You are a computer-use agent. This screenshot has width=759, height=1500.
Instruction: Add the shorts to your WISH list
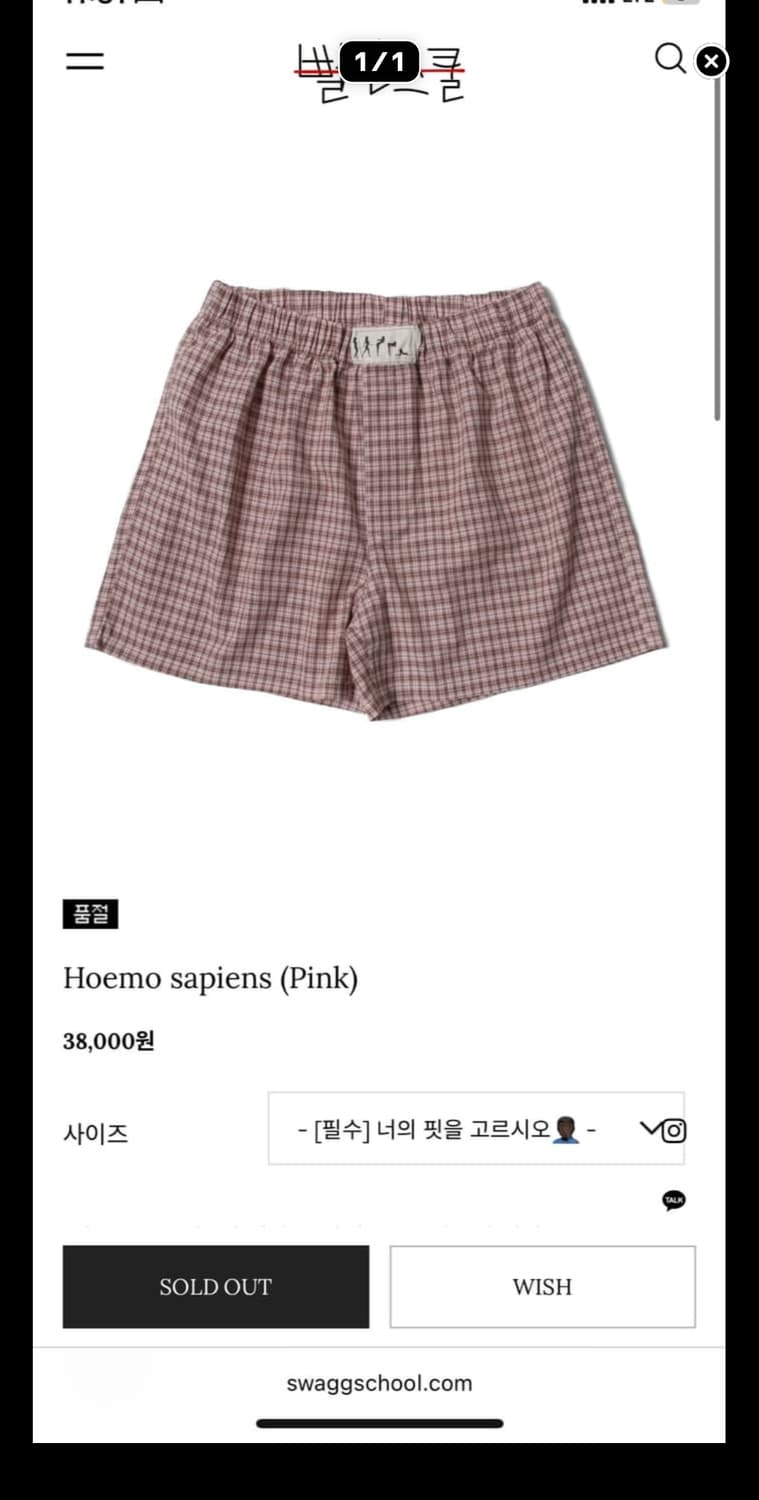(x=542, y=1287)
